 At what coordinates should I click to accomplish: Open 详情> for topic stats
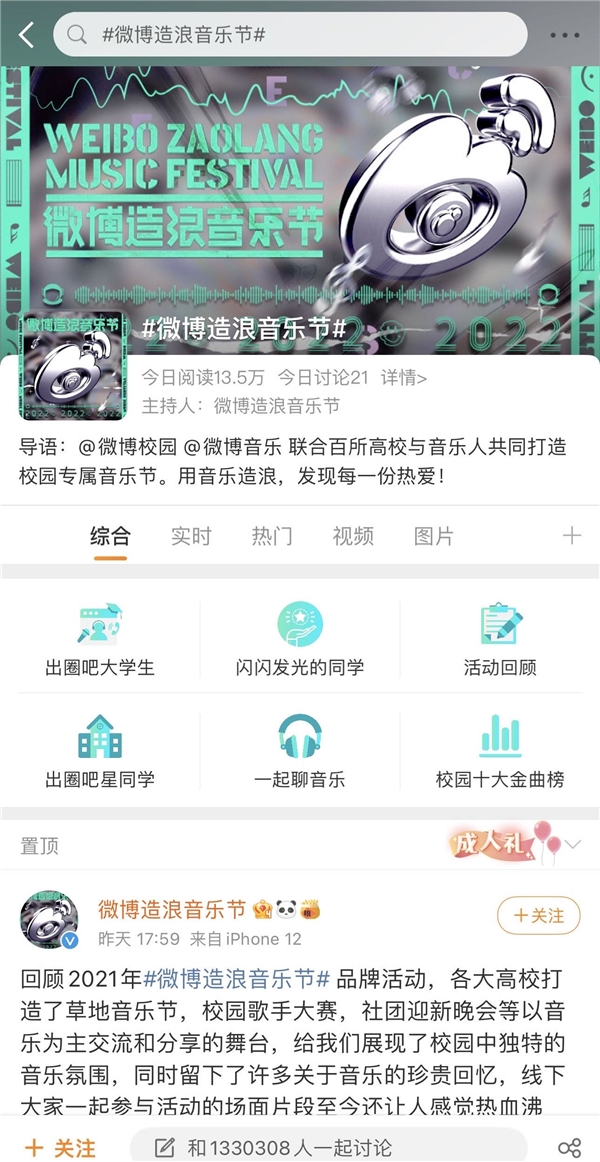pos(404,378)
